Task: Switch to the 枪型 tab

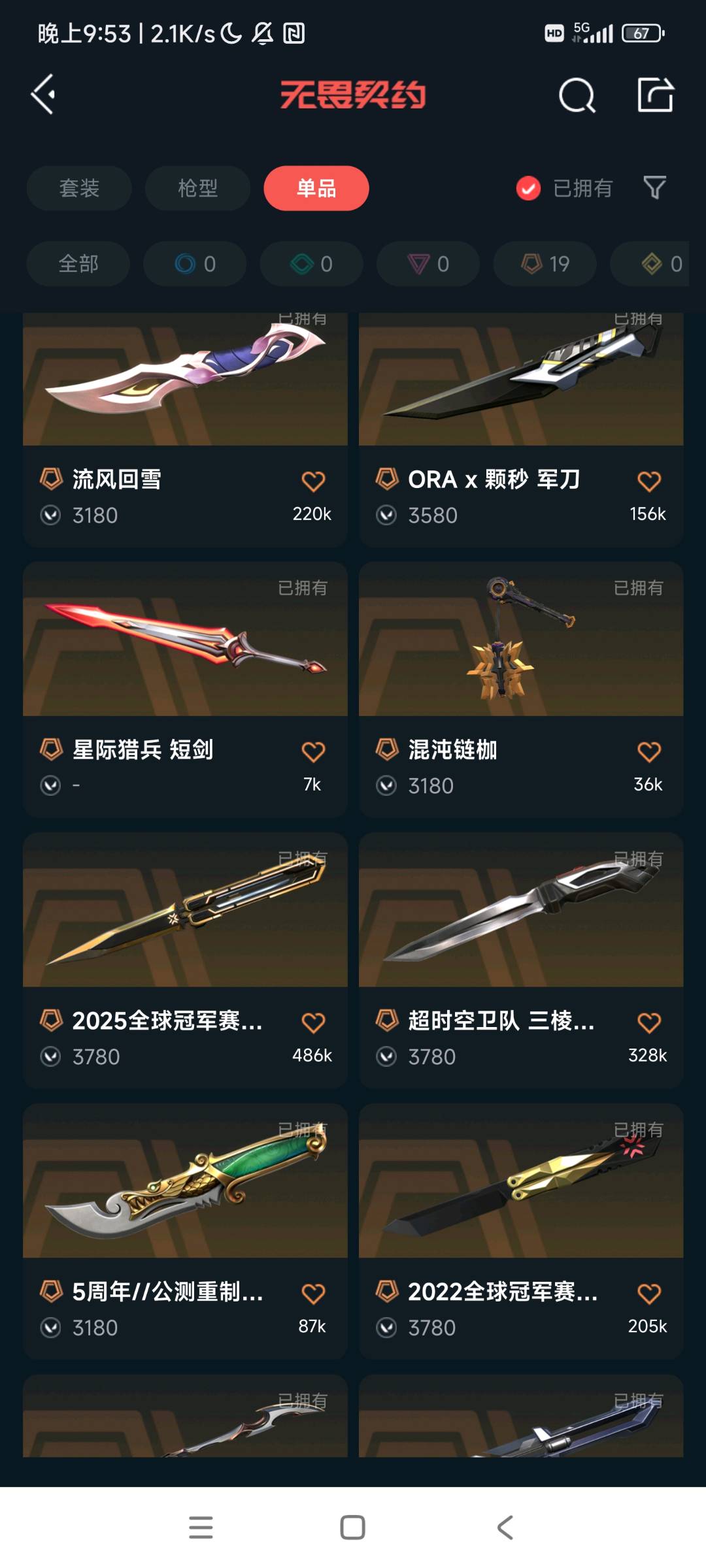Action: pos(197,188)
